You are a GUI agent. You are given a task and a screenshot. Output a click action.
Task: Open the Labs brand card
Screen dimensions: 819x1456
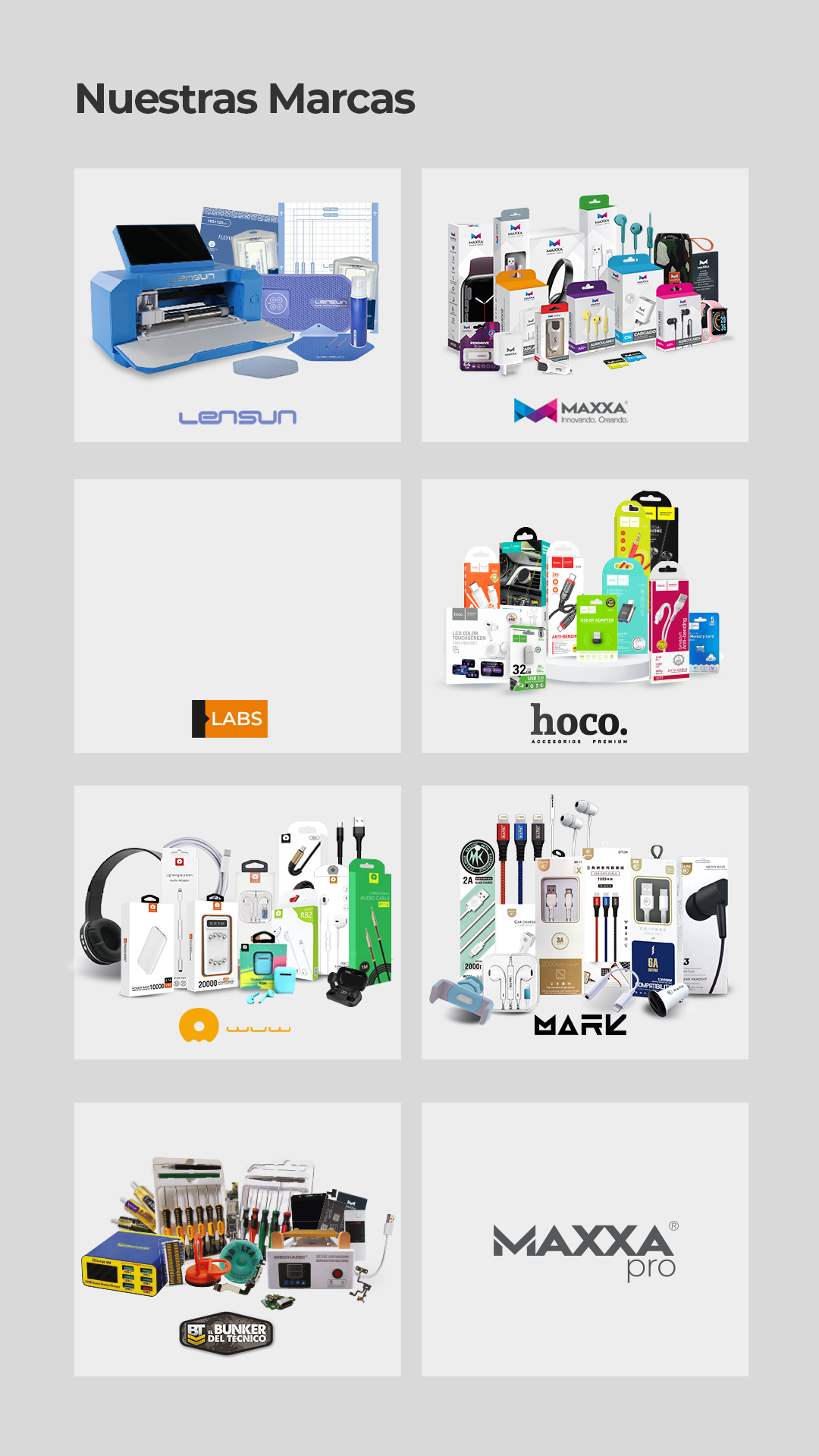coord(237,616)
